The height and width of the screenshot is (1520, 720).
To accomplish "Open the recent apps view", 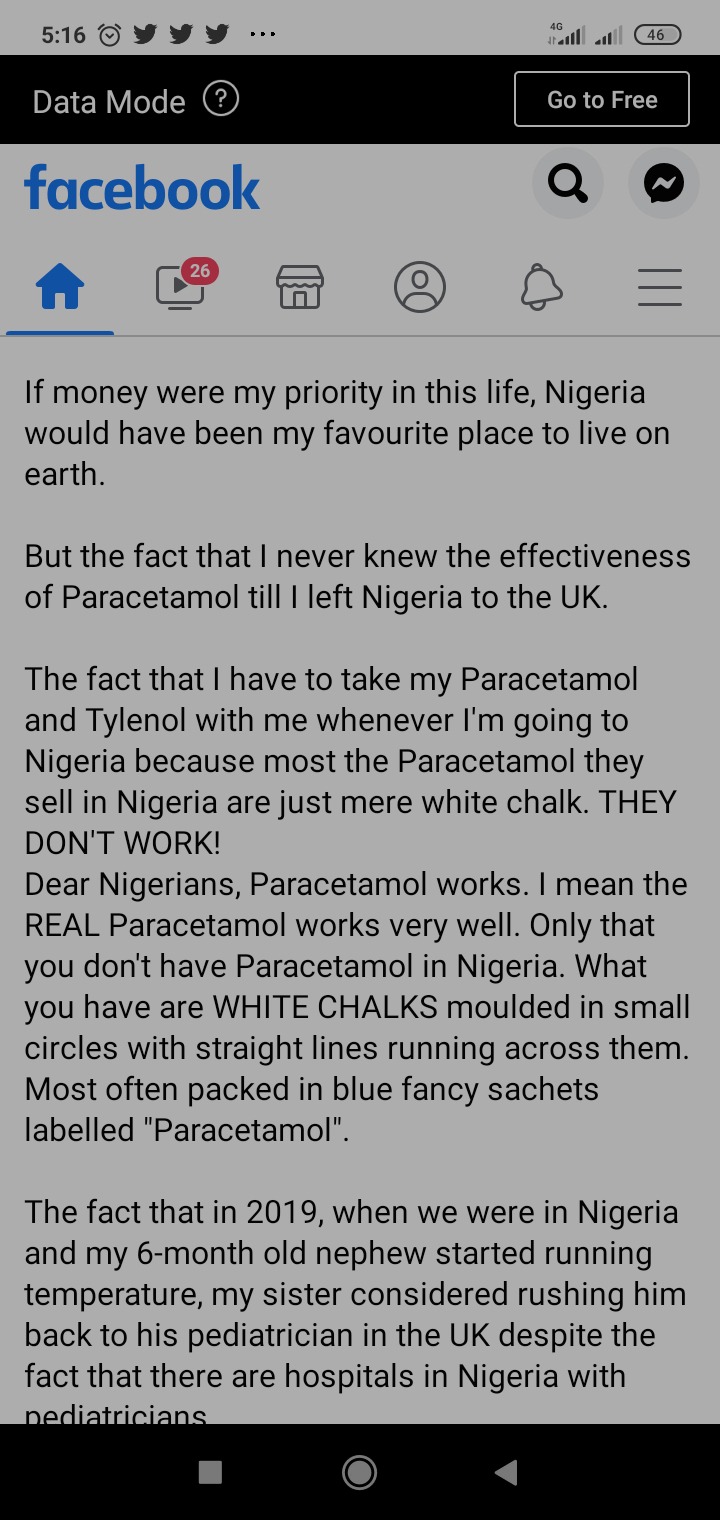I will [x=210, y=1471].
